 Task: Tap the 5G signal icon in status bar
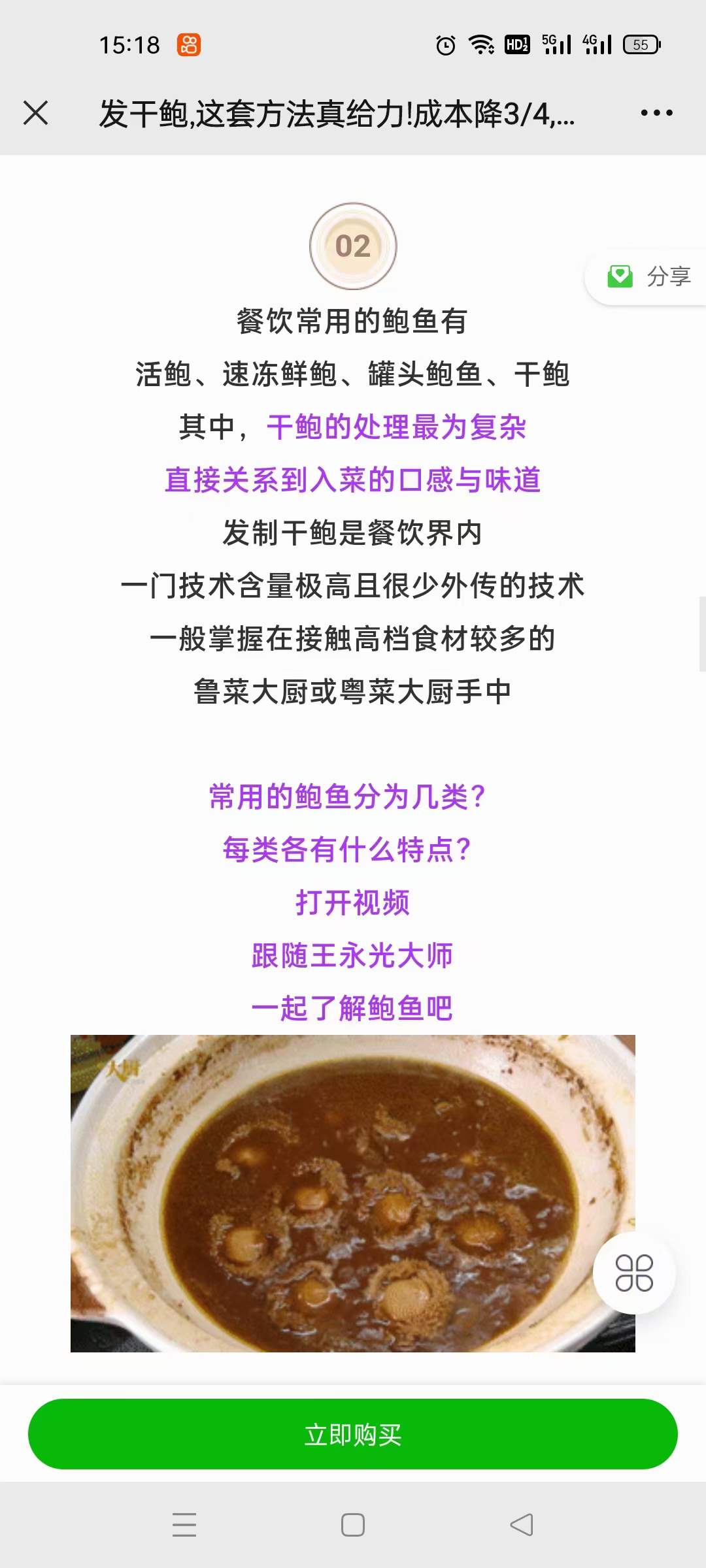(x=556, y=44)
